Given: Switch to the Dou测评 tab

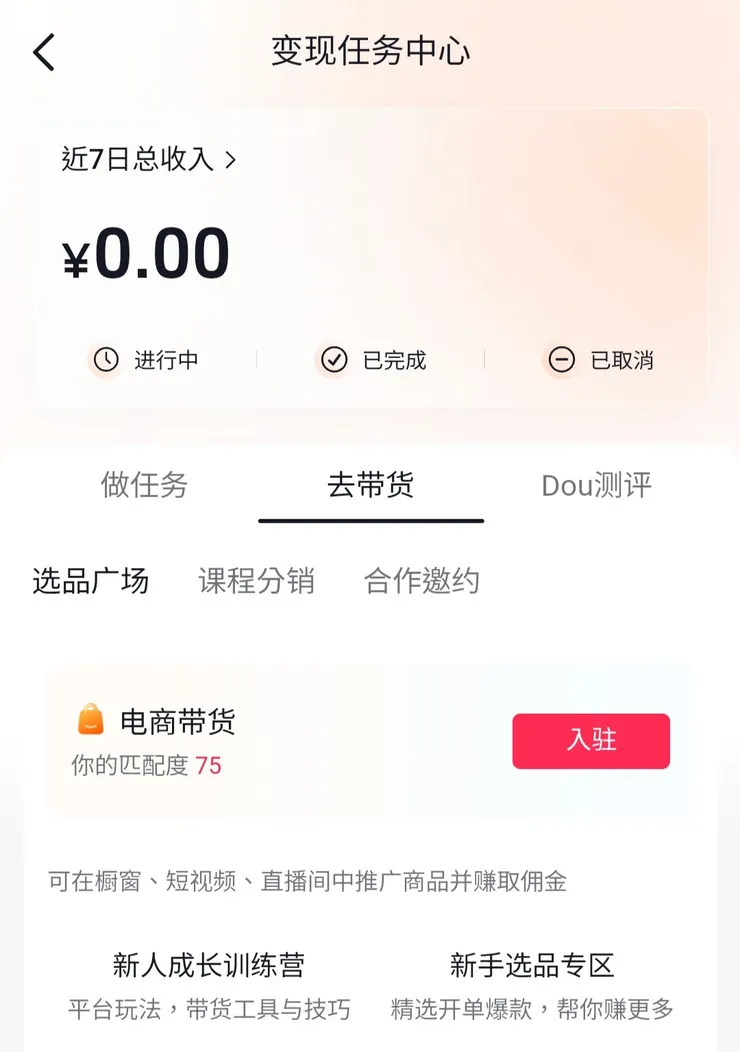Looking at the screenshot, I should coord(596,486).
